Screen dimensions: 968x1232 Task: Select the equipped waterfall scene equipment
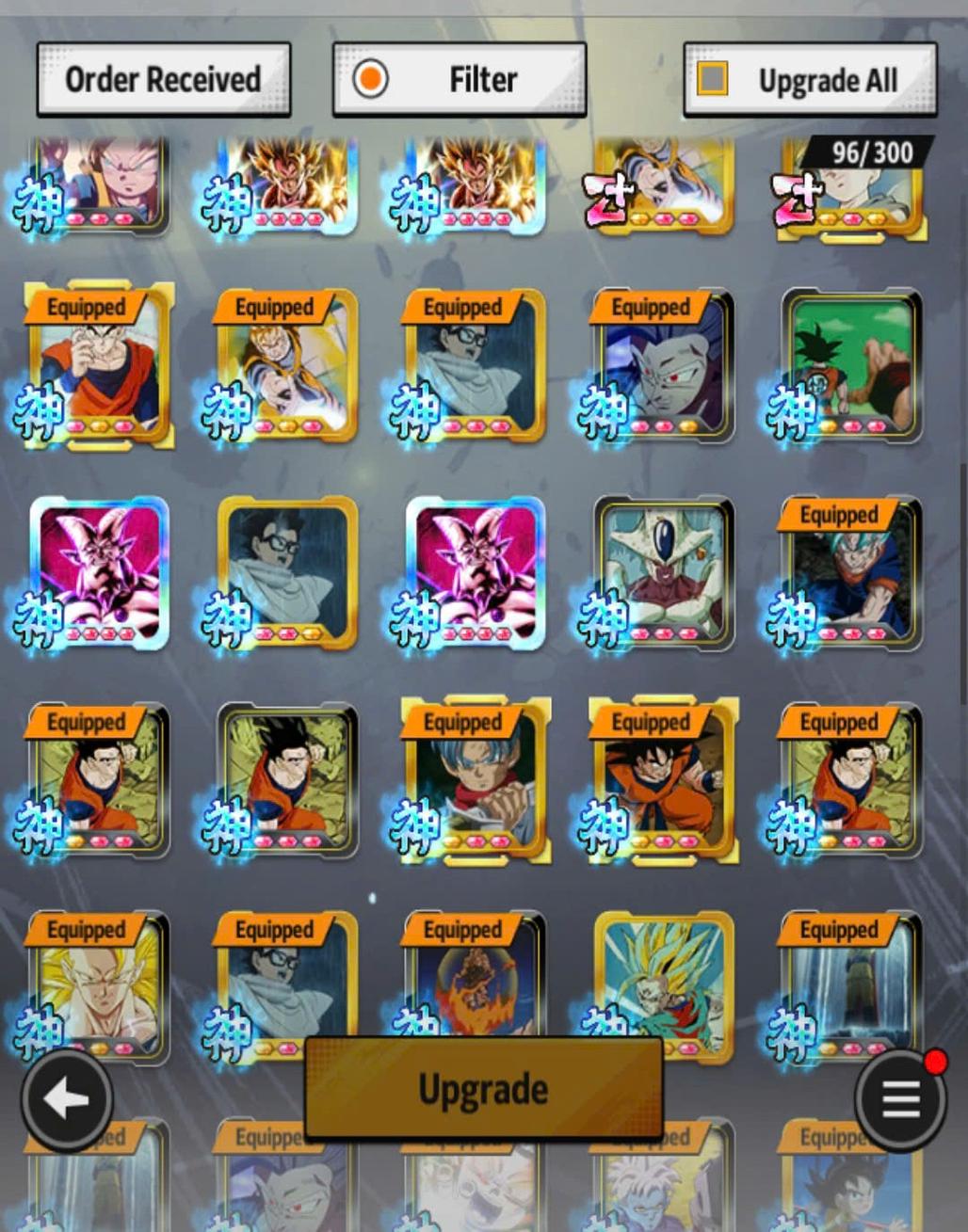pos(852,988)
